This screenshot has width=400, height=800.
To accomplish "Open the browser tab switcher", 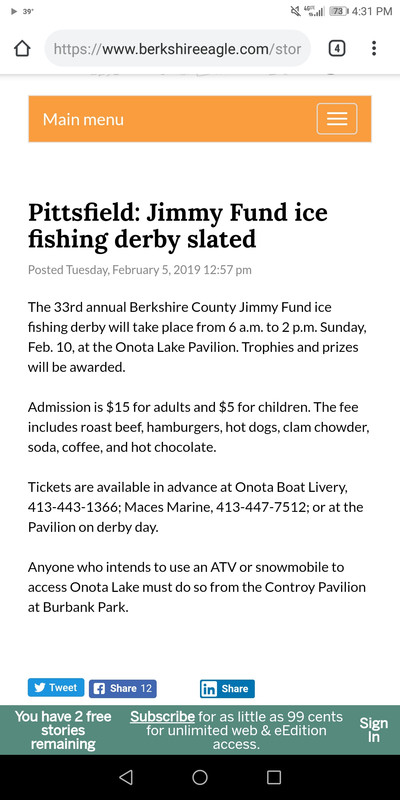I will pos(337,49).
